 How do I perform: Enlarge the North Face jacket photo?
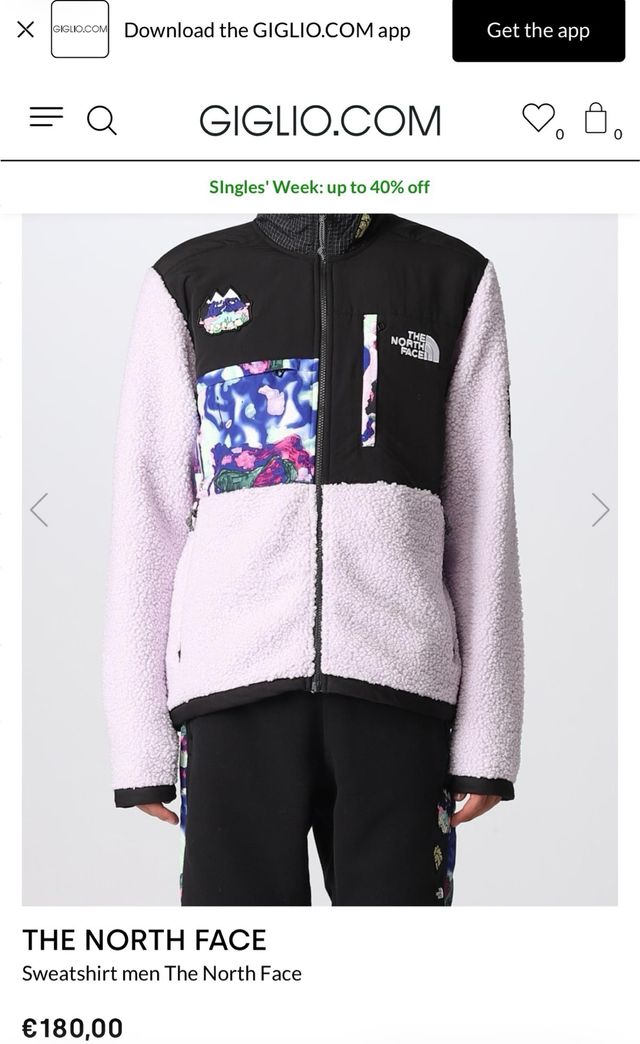[x=320, y=560]
